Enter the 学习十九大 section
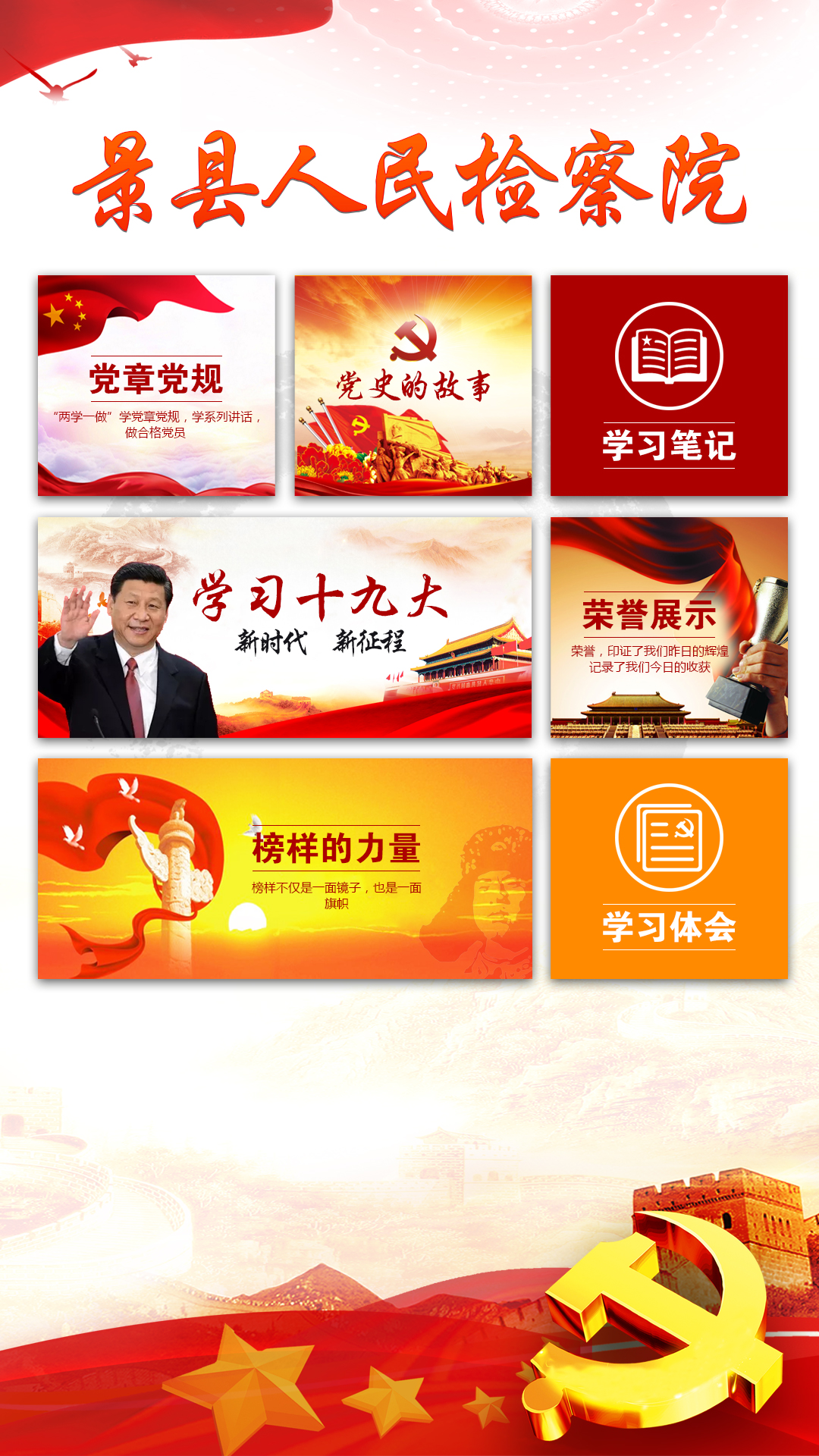 (318, 599)
